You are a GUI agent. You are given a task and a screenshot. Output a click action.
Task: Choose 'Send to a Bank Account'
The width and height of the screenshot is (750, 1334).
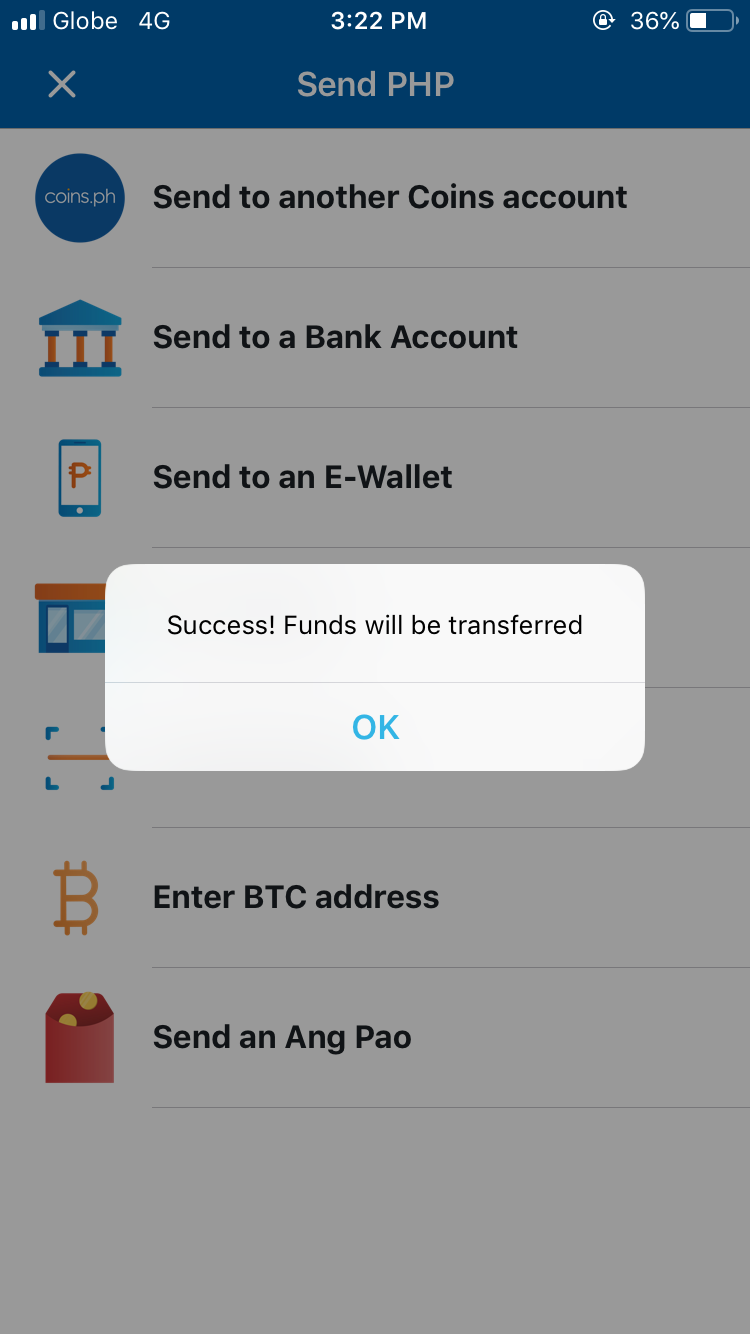coord(334,337)
